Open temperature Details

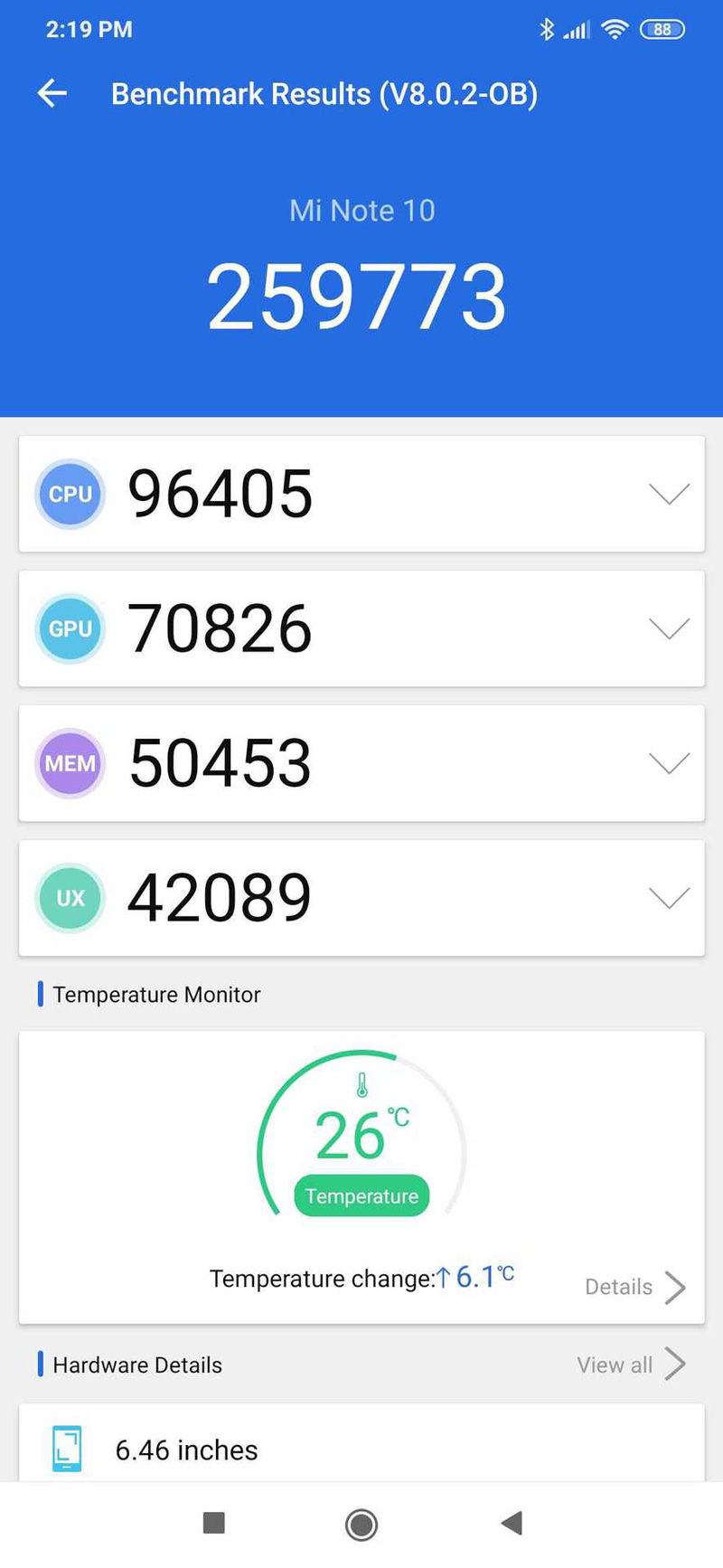click(x=634, y=1287)
